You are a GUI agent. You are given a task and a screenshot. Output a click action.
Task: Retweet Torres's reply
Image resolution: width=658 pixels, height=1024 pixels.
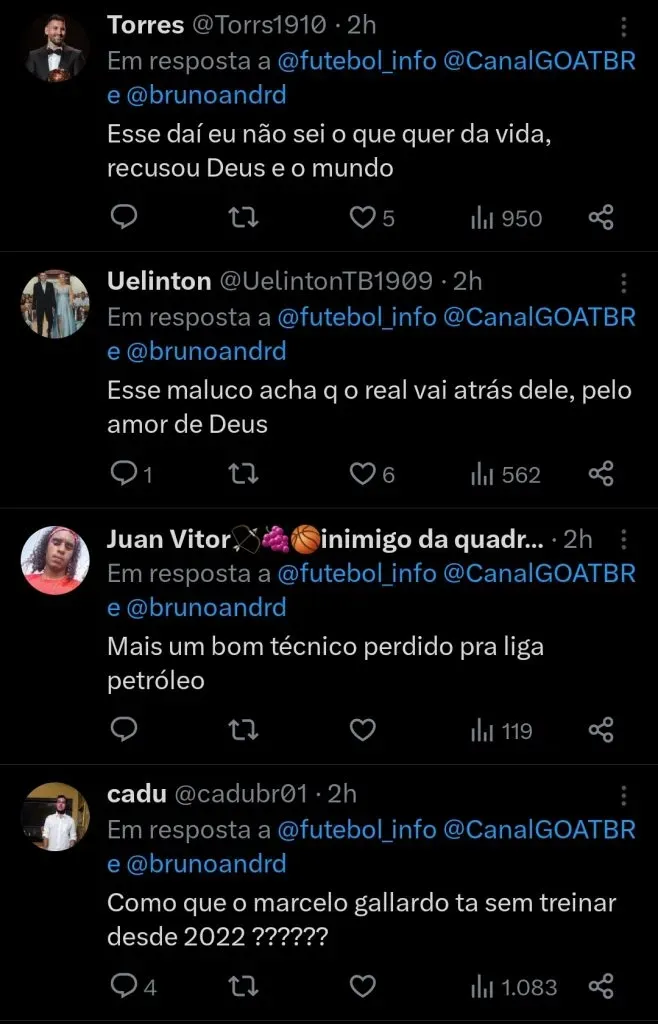coord(242,217)
